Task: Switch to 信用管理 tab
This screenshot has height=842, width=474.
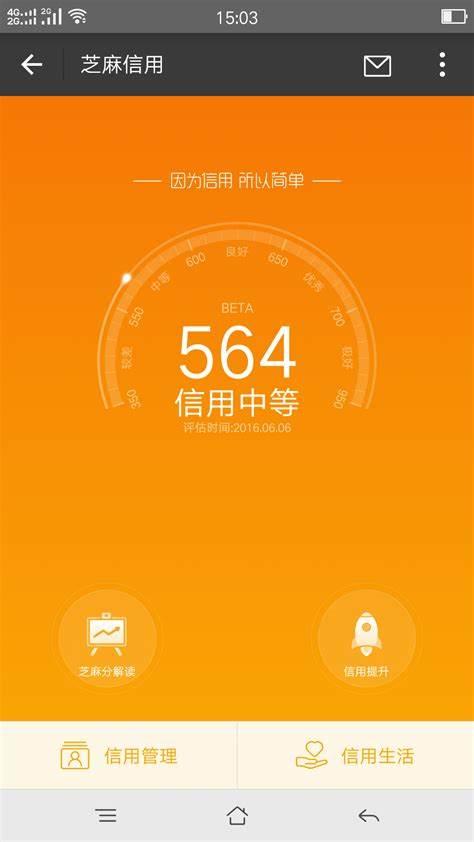Action: point(119,756)
